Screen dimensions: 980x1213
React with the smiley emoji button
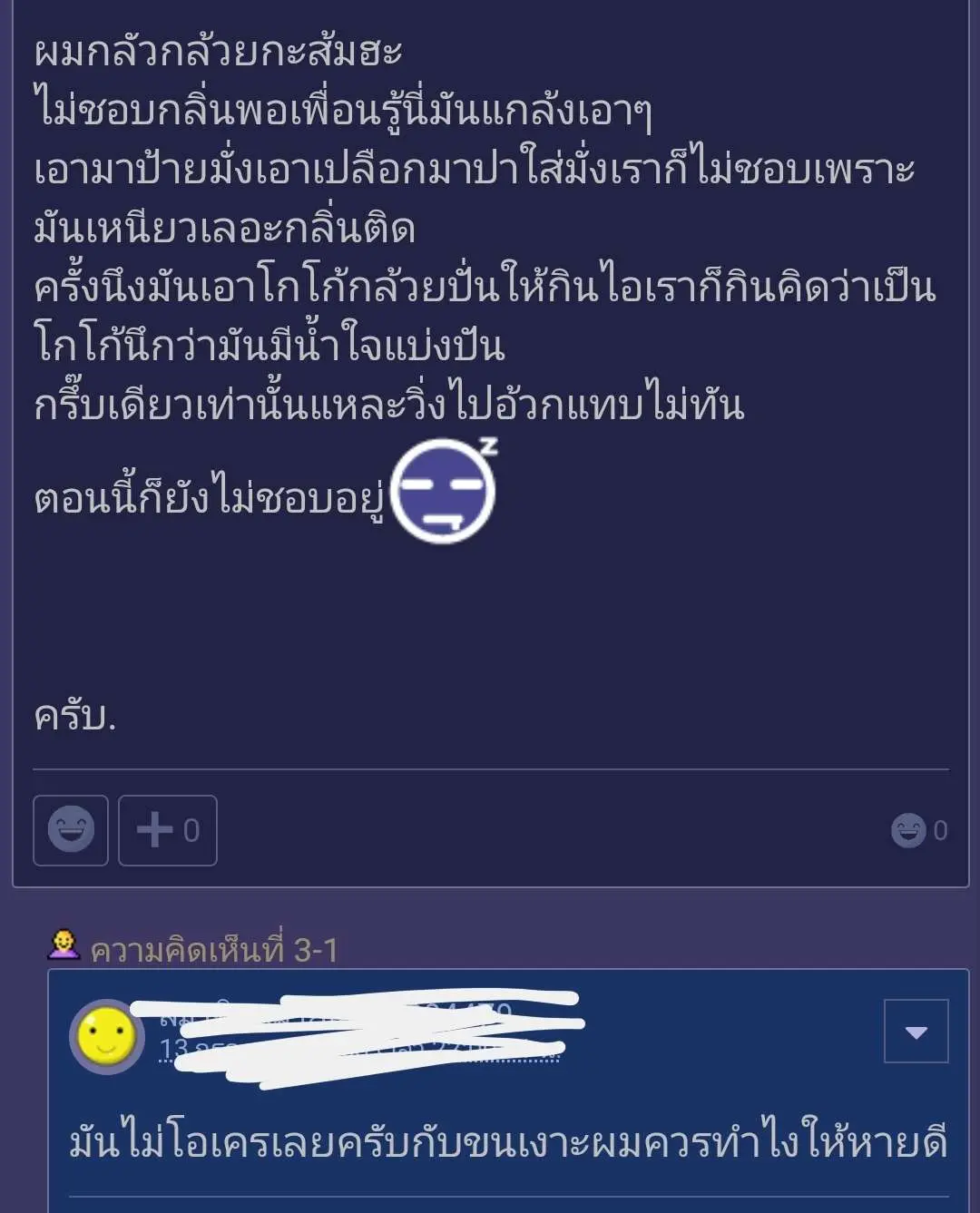(x=71, y=830)
